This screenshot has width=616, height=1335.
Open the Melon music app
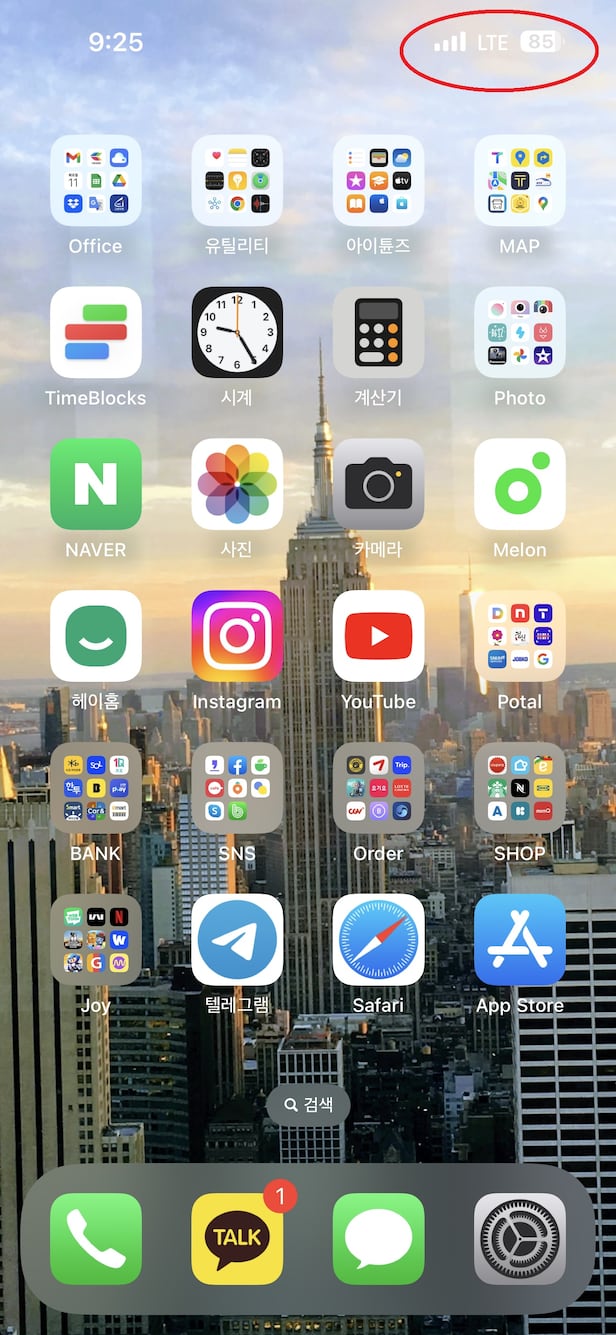(519, 484)
